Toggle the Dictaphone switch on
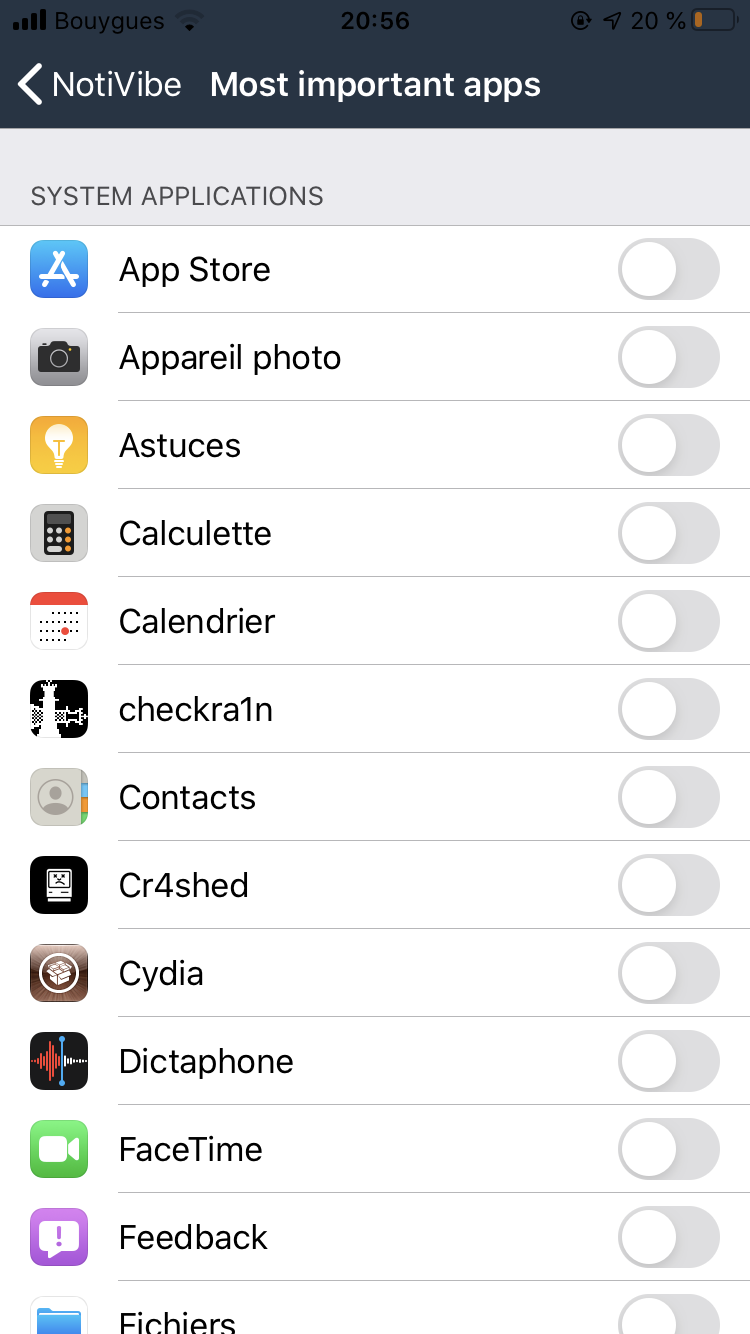This screenshot has width=750, height=1334. [669, 1061]
